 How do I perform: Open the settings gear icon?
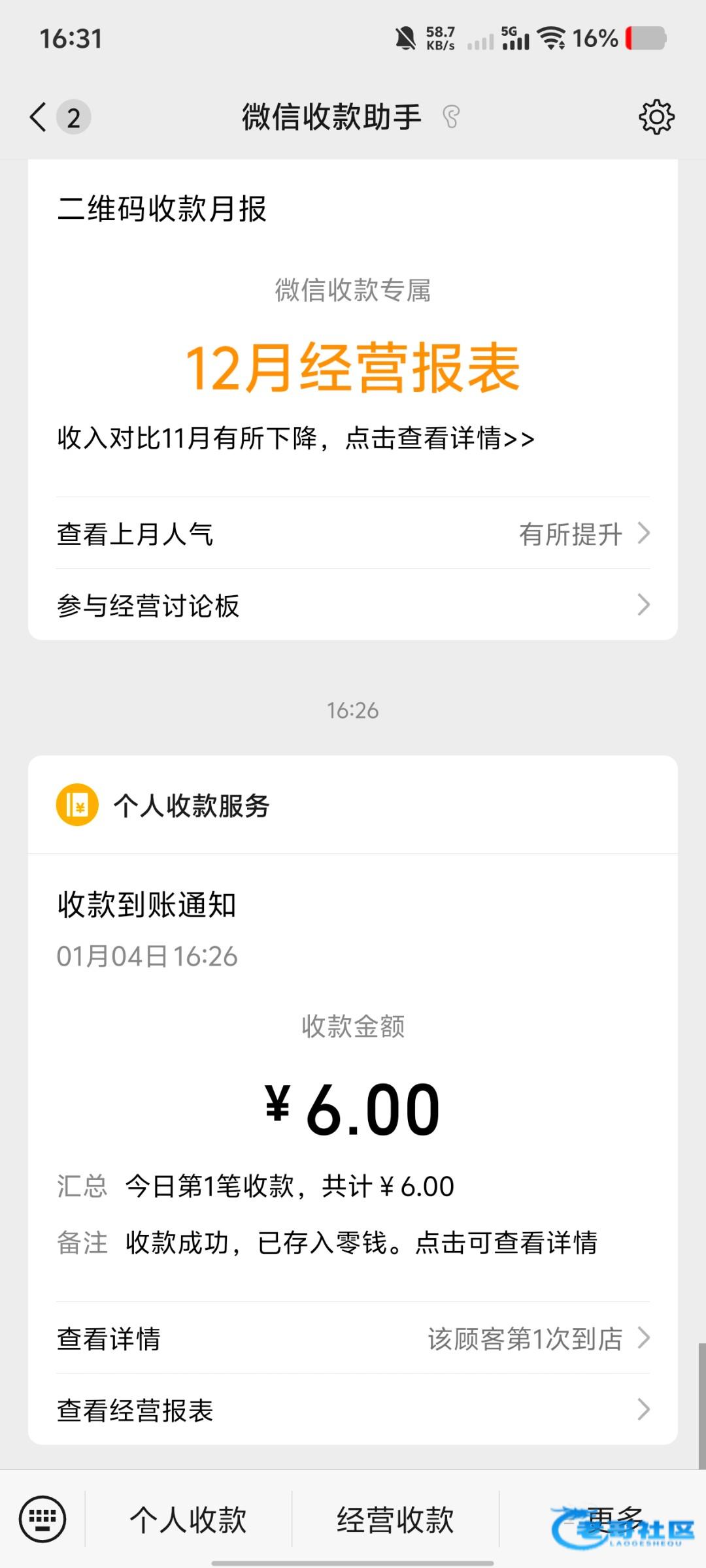pos(656,118)
